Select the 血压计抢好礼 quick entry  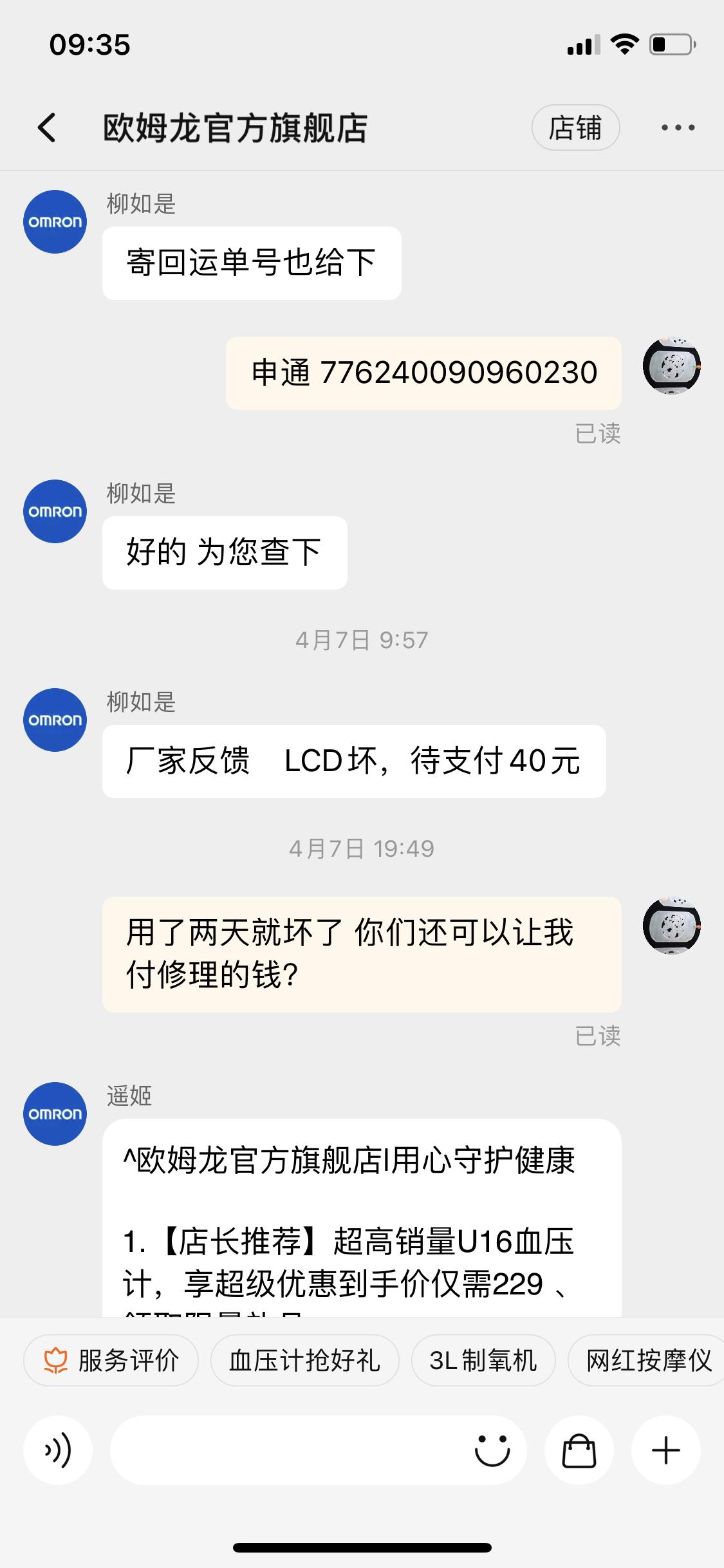click(304, 1360)
